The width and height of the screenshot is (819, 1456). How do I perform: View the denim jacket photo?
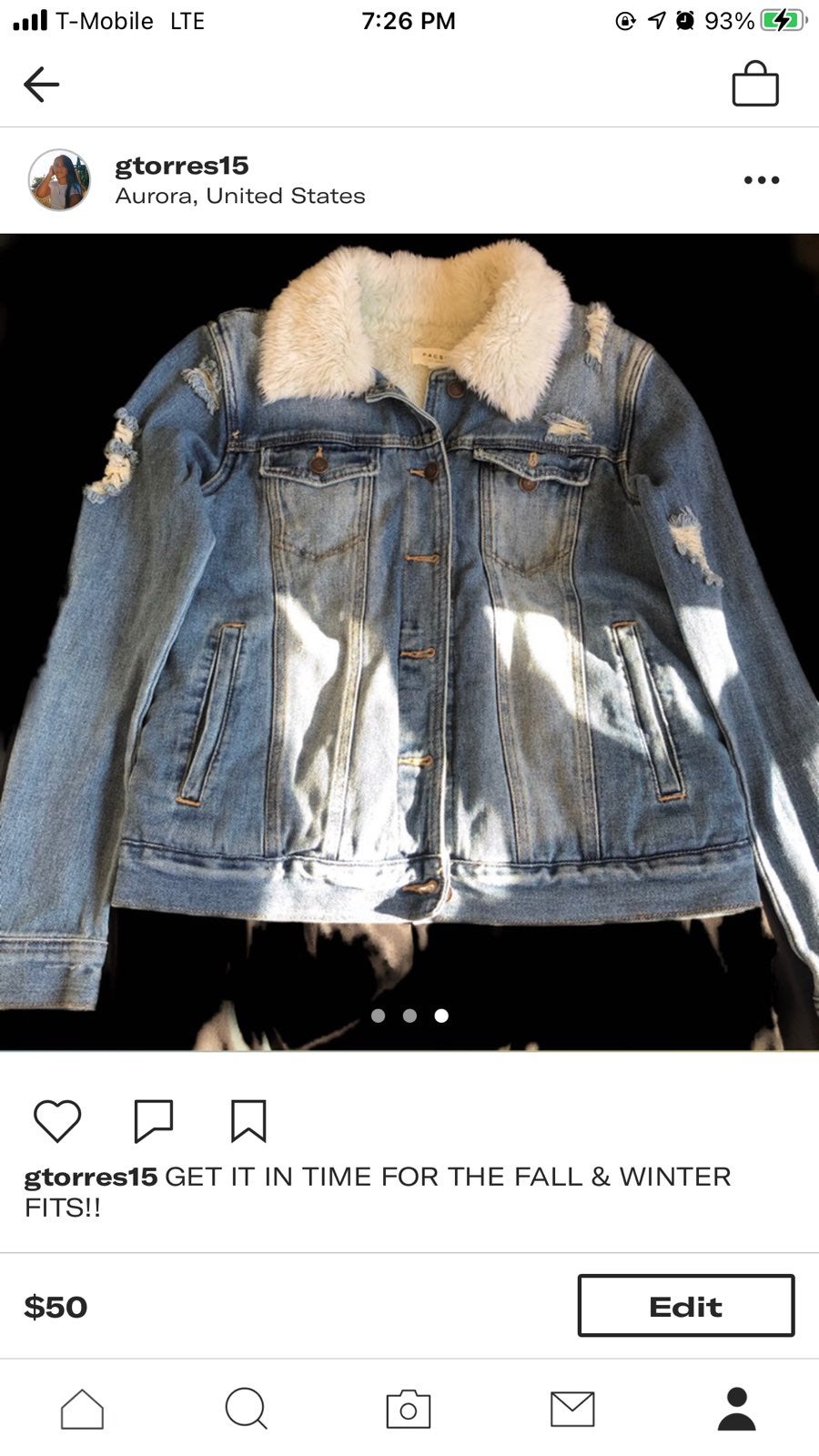click(409, 642)
